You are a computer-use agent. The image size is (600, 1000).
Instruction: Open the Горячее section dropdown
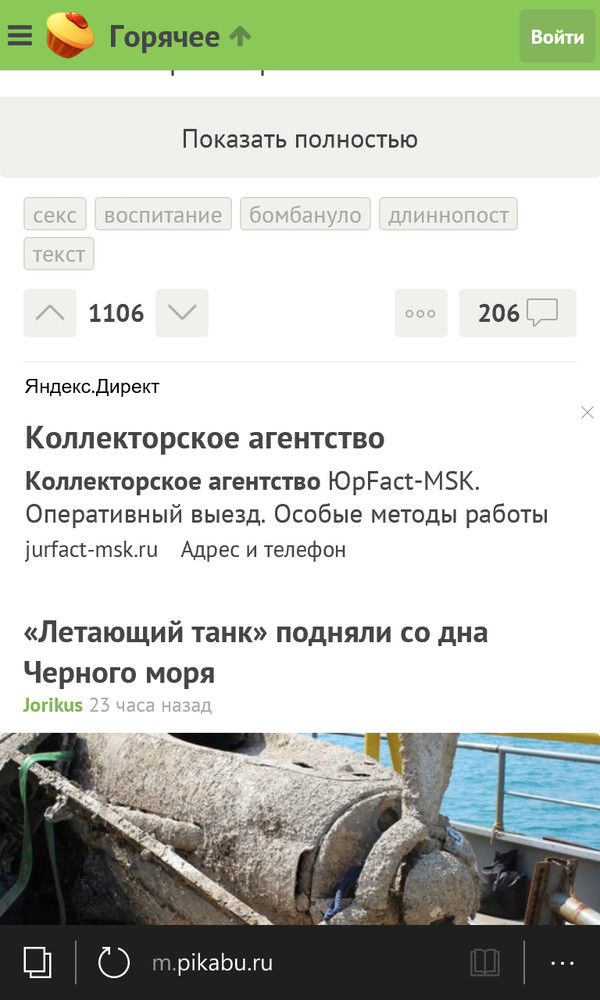point(180,37)
